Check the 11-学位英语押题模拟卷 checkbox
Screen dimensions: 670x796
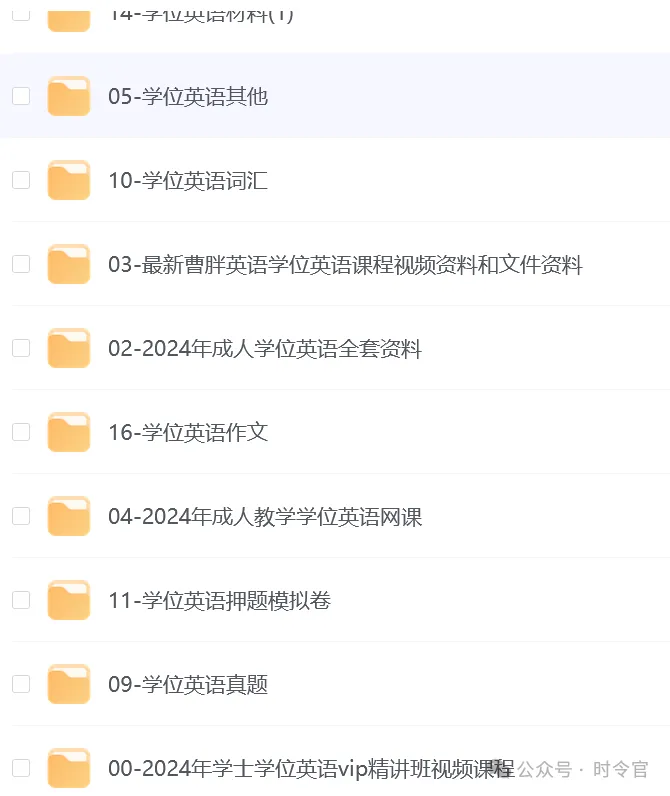[21, 600]
